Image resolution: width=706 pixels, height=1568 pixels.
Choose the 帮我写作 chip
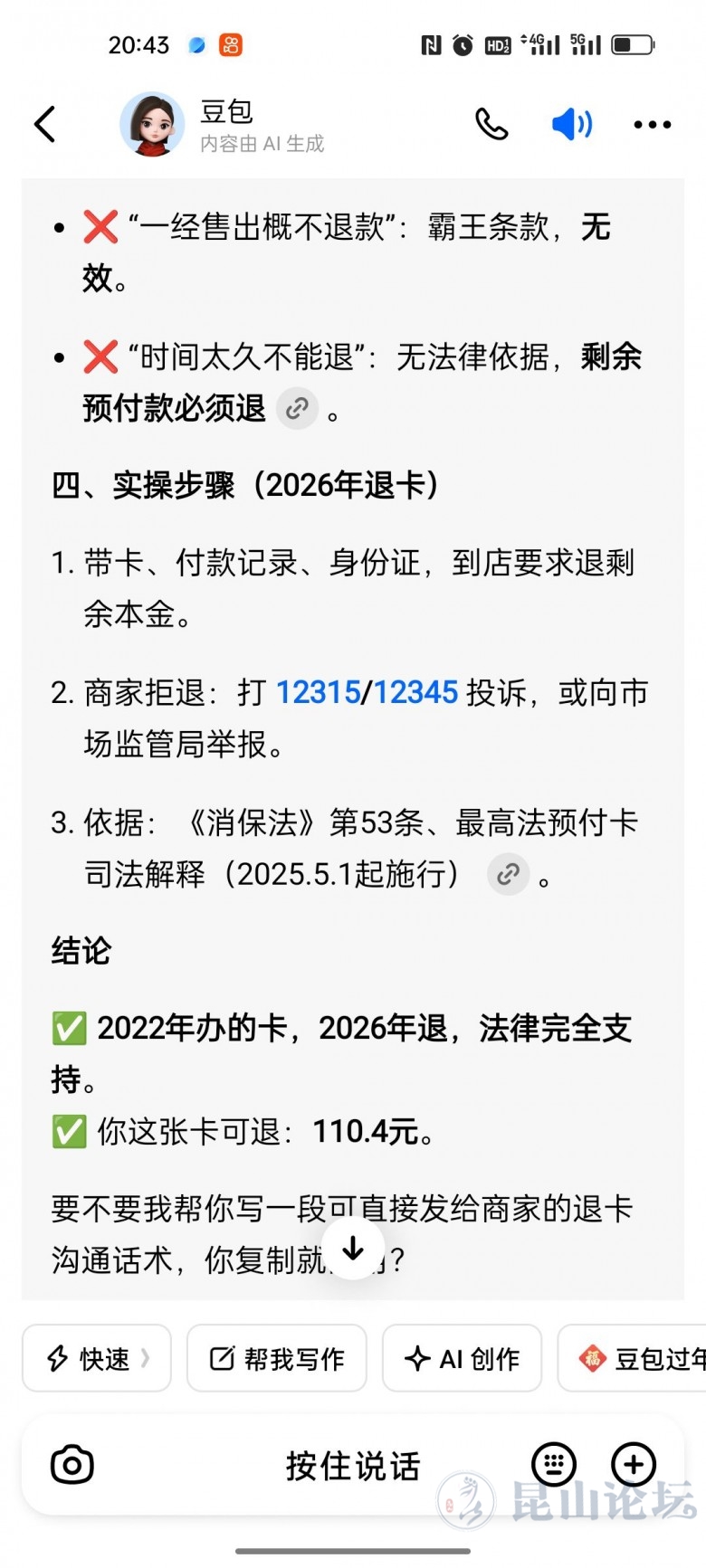[277, 1358]
